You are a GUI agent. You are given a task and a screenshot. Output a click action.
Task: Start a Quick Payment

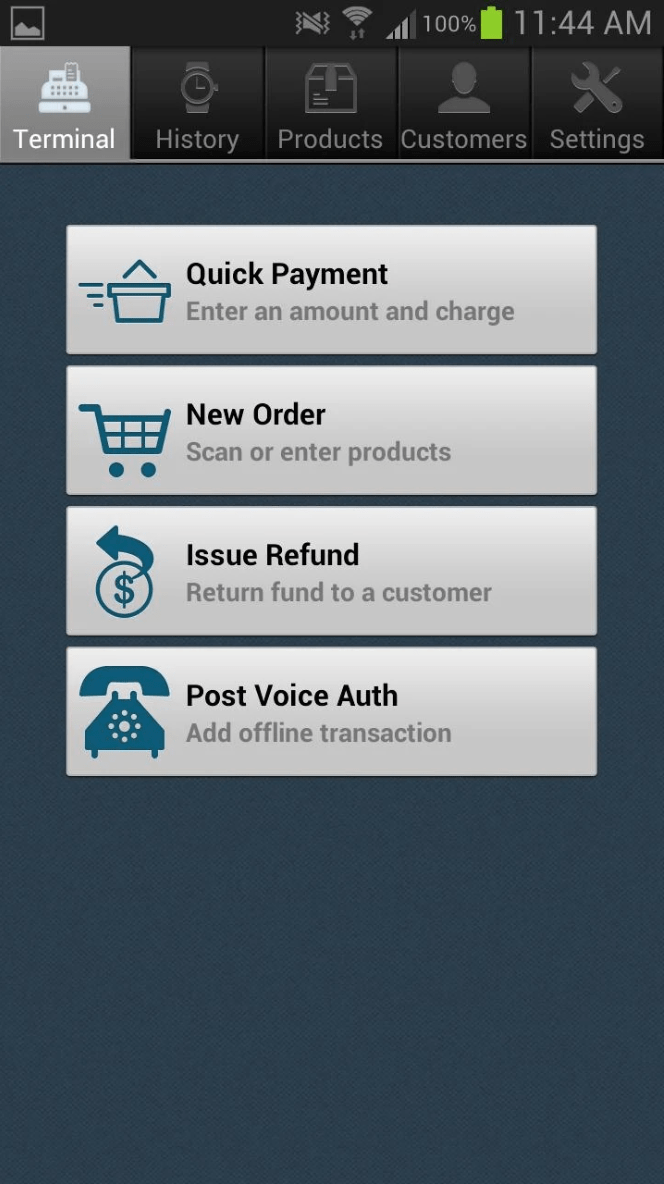tap(332, 290)
